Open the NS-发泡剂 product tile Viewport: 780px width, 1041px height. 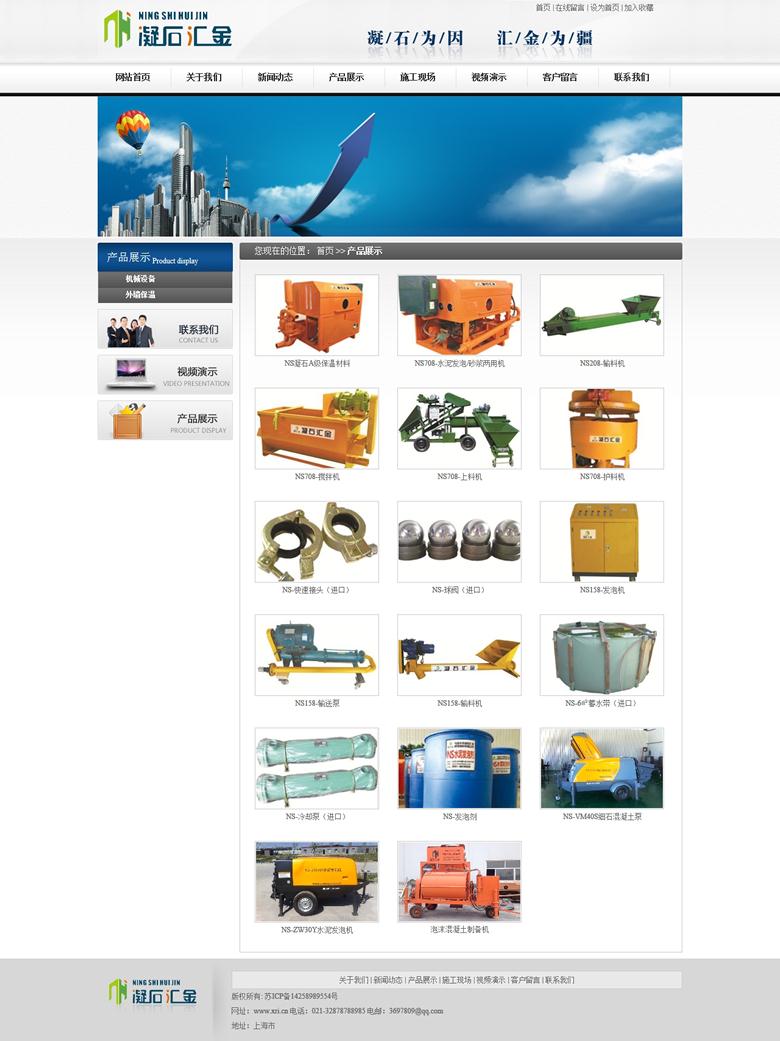[x=459, y=768]
